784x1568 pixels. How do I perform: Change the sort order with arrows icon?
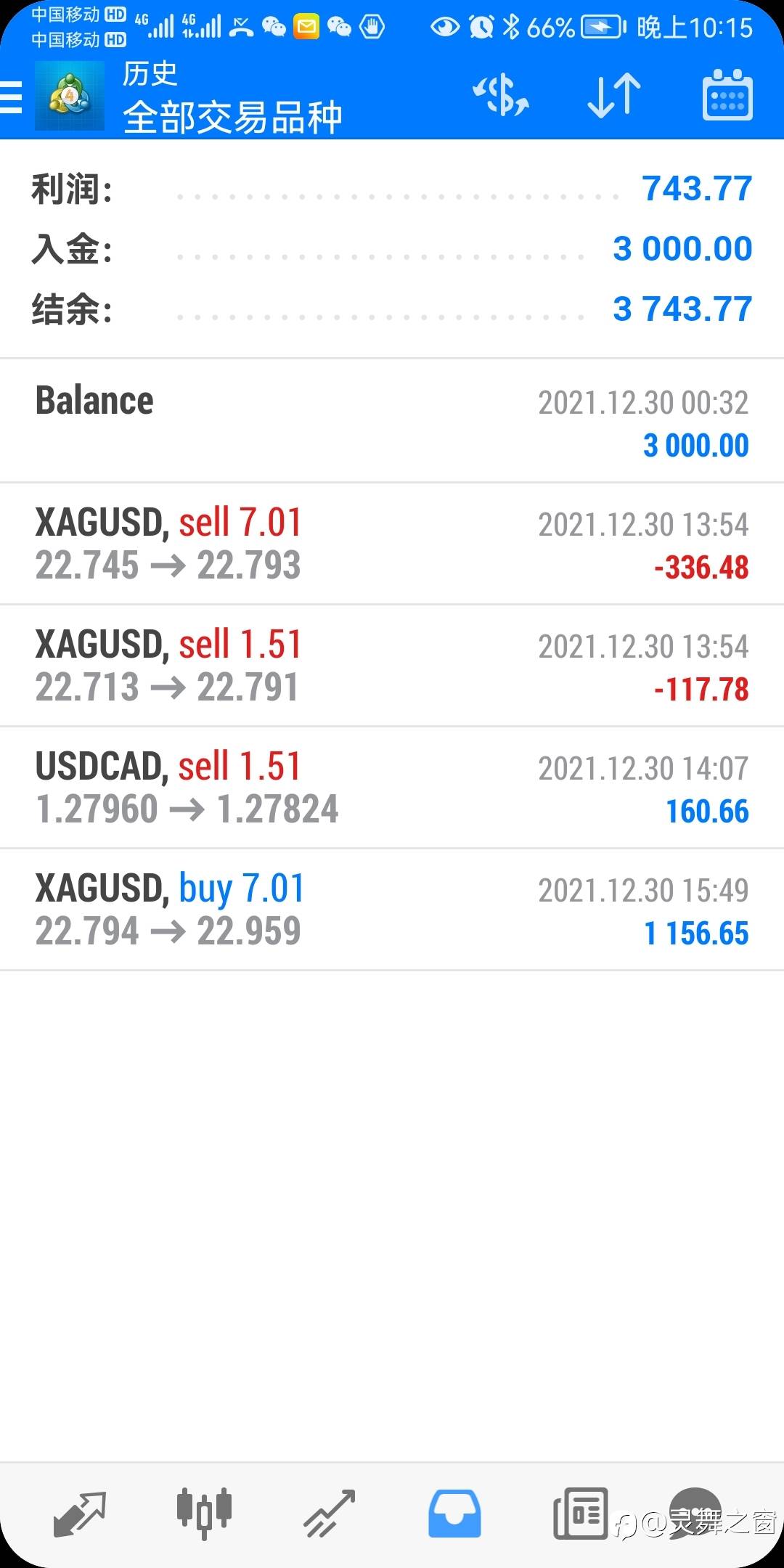click(x=614, y=95)
